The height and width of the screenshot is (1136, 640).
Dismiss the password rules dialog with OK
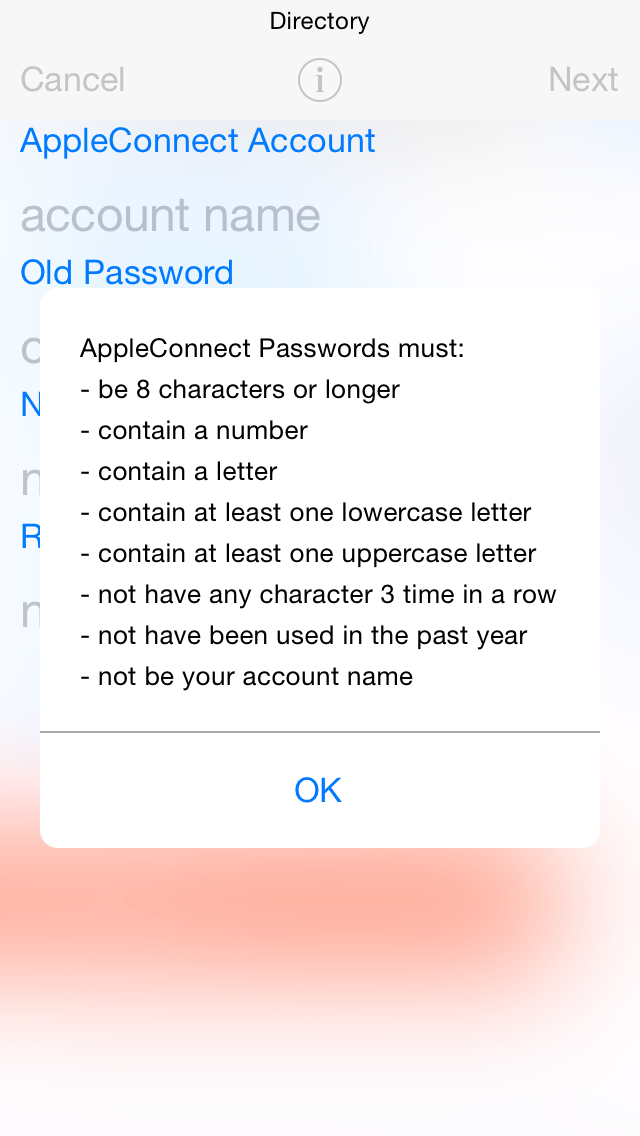[319, 790]
